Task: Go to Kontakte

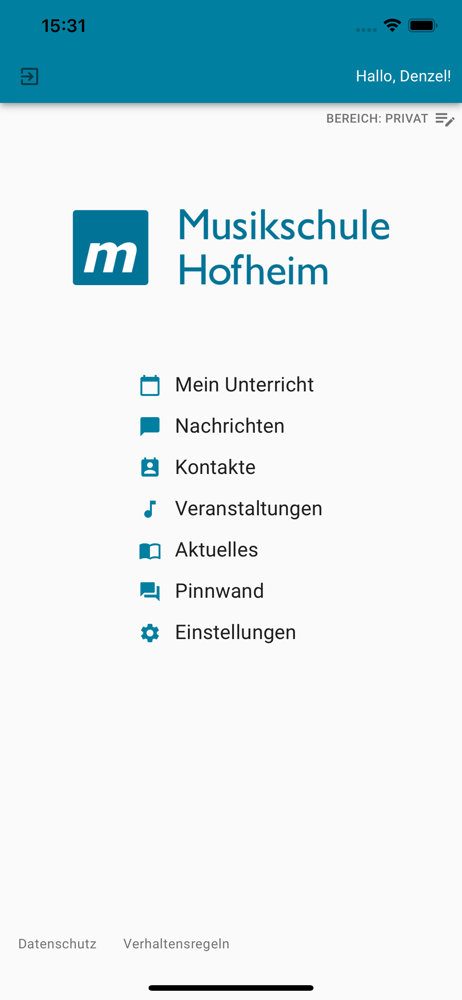Action: pos(197,467)
